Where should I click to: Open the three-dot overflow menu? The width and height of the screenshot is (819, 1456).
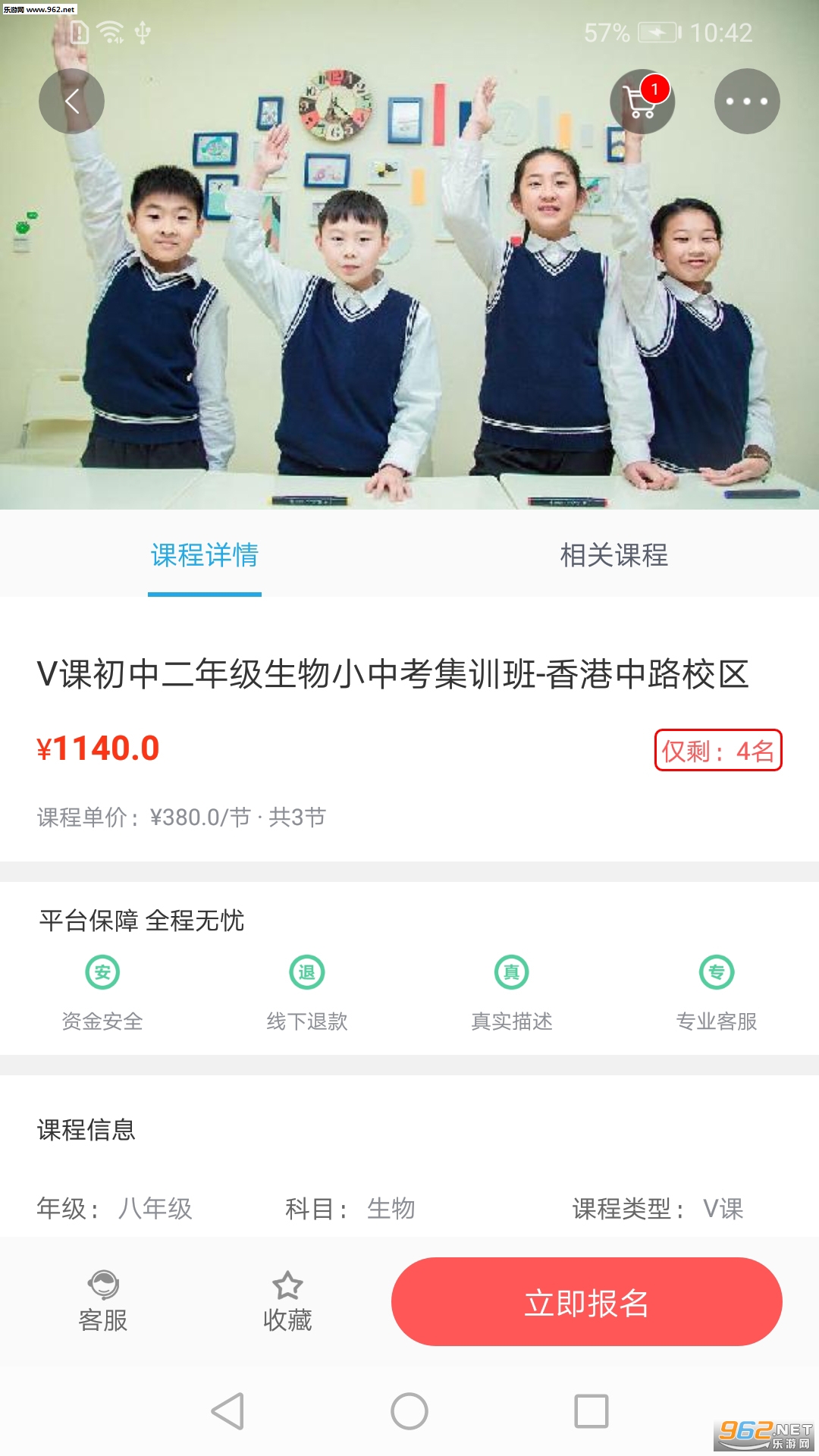(746, 101)
